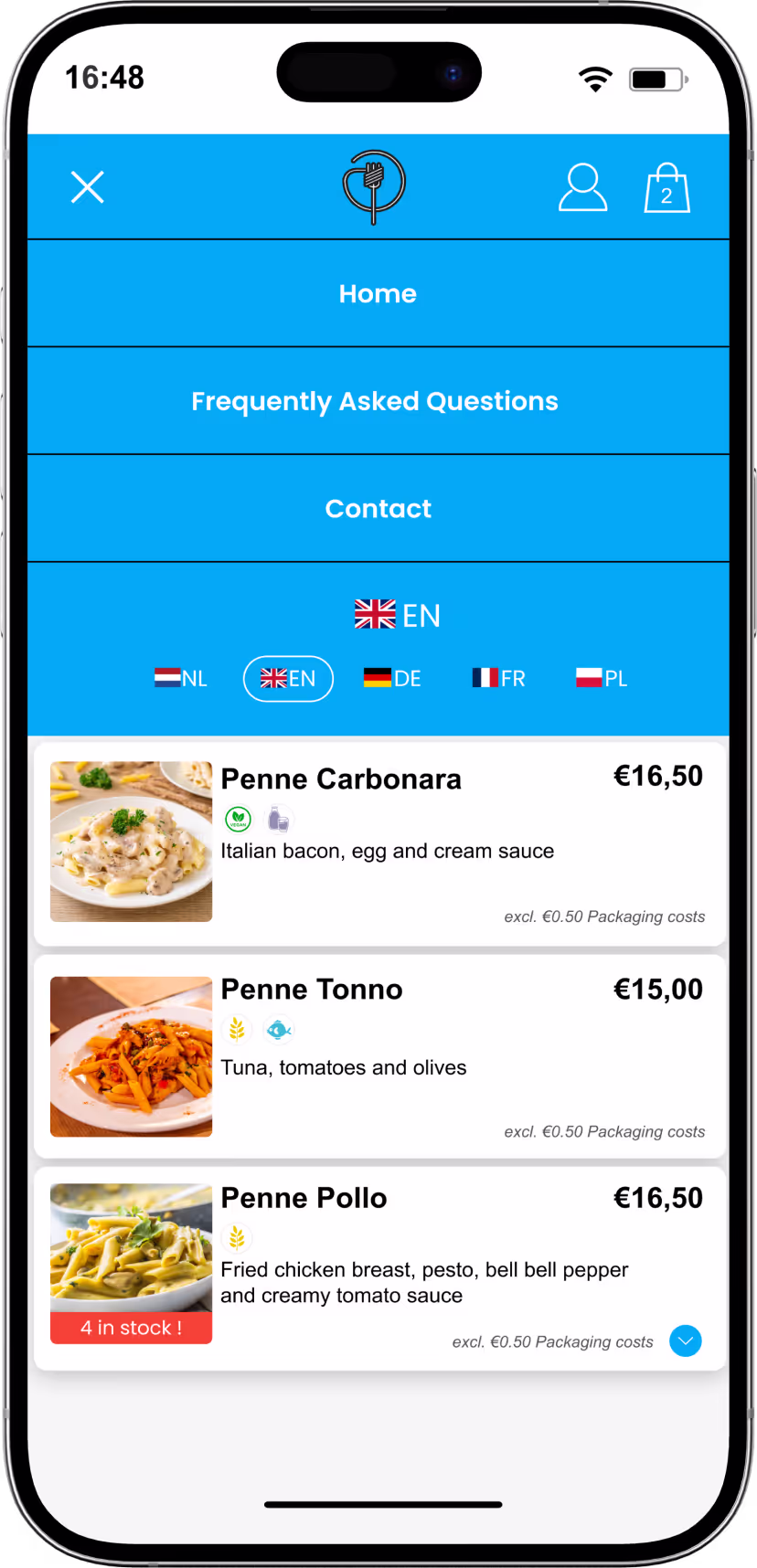757x1568 pixels.
Task: Open the Penne Carbonara dish
Action: 340,779
